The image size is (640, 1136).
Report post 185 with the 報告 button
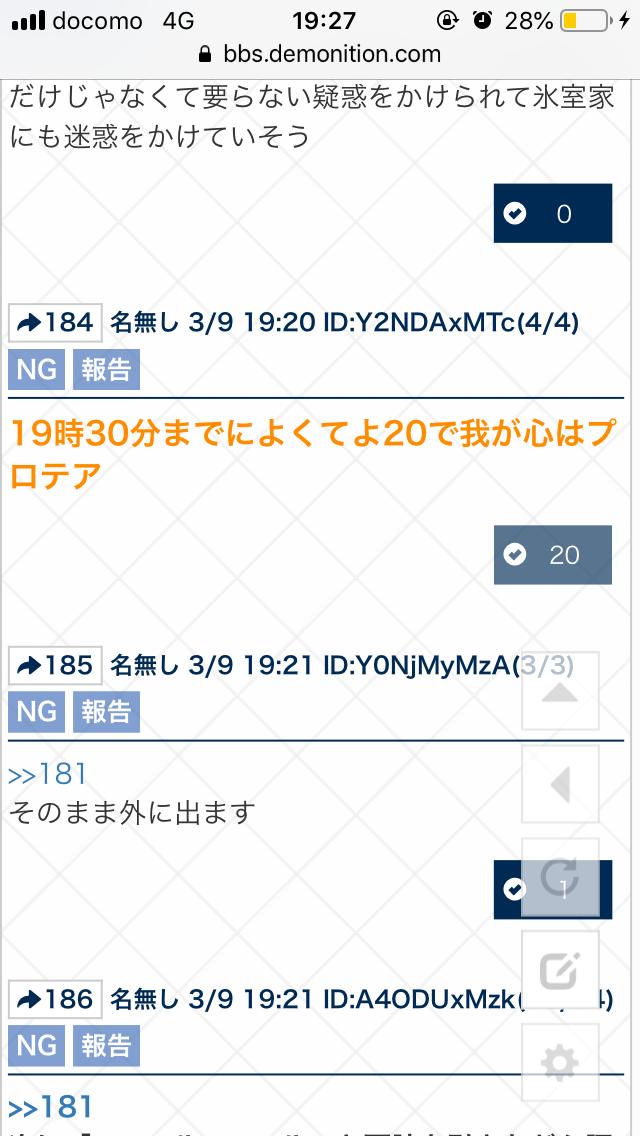coord(106,712)
